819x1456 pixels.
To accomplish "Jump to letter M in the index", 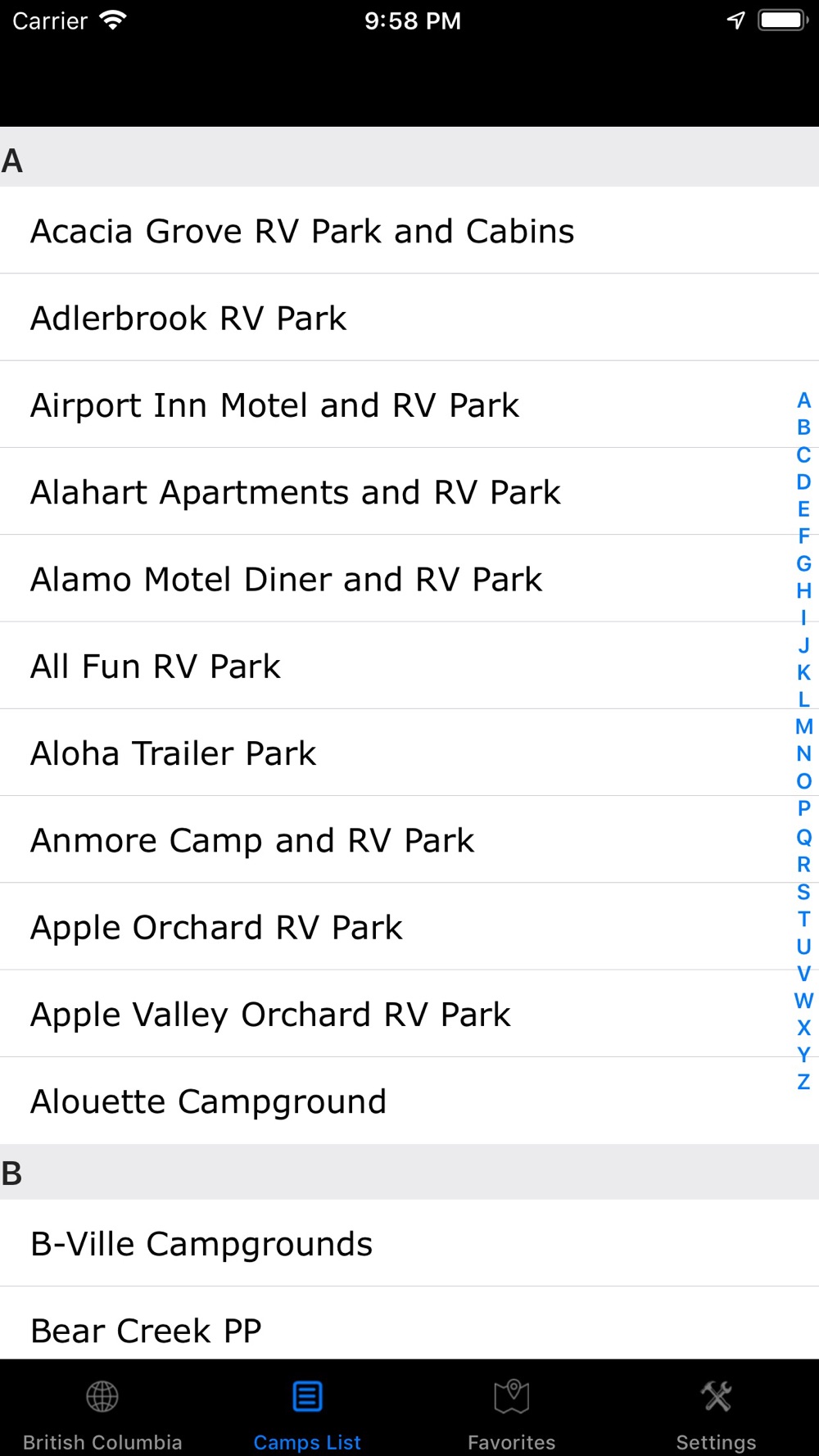I will pos(803,726).
